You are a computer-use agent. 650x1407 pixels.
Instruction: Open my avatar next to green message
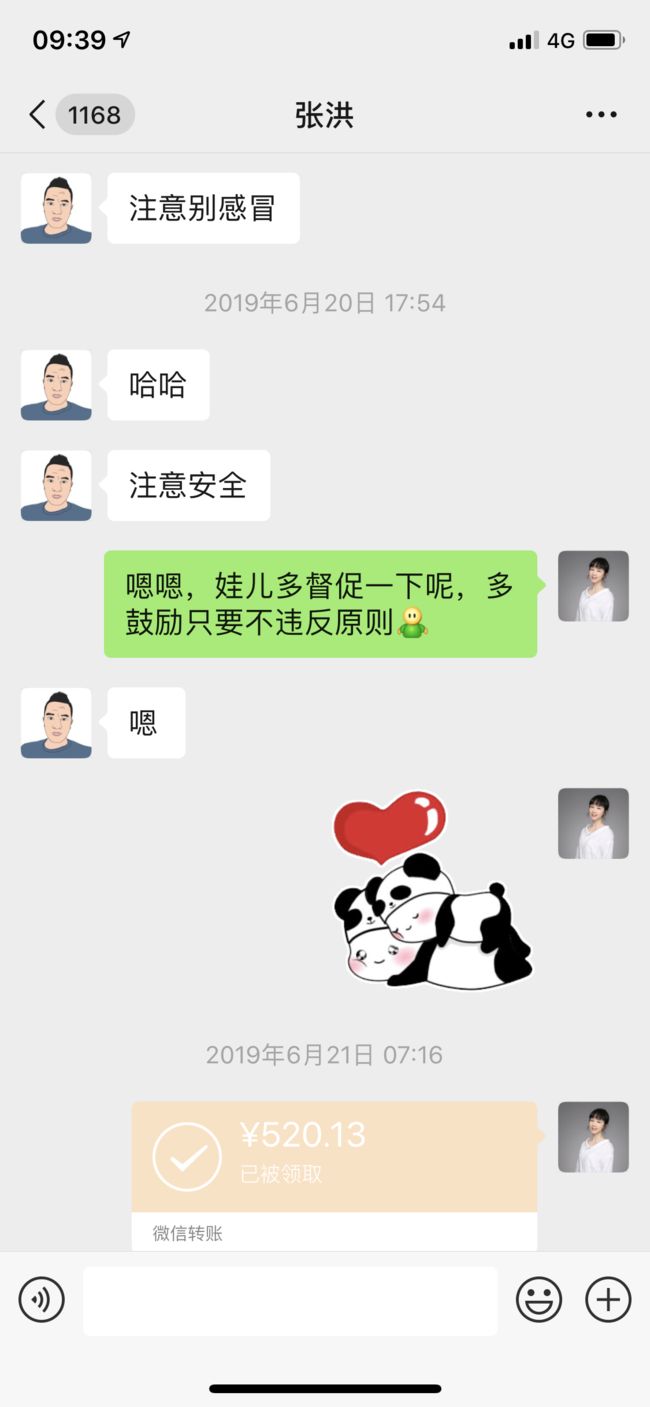pos(593,586)
